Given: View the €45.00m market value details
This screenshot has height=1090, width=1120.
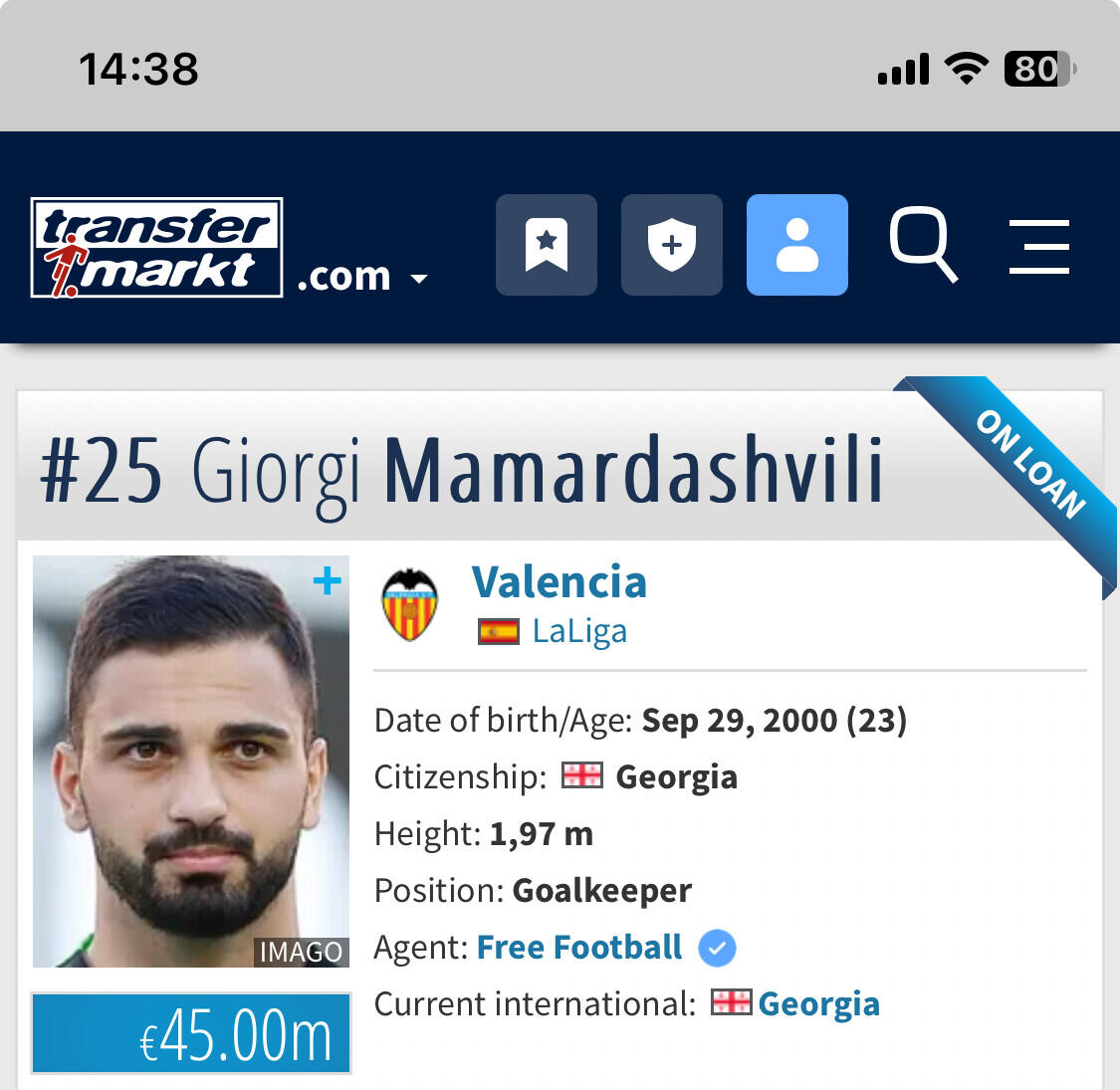Looking at the screenshot, I should click(x=191, y=1035).
